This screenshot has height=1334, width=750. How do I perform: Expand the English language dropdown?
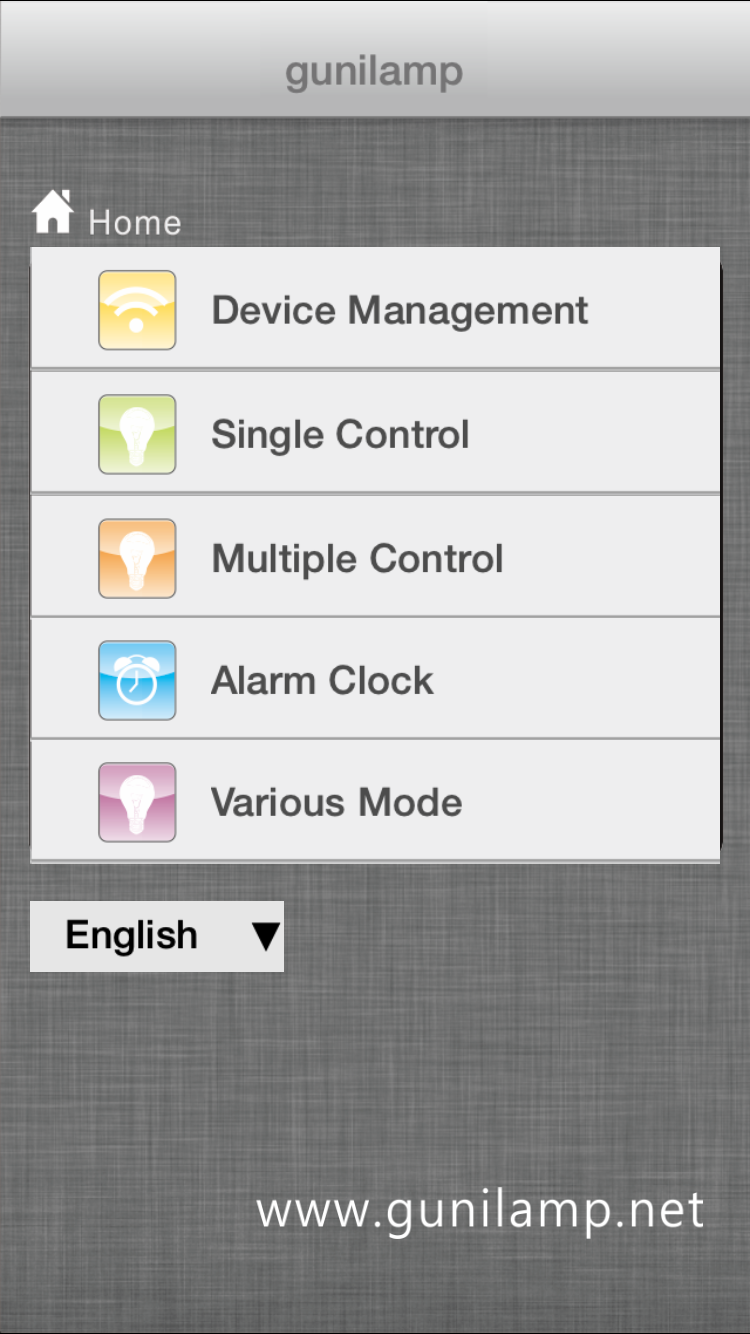[157, 936]
